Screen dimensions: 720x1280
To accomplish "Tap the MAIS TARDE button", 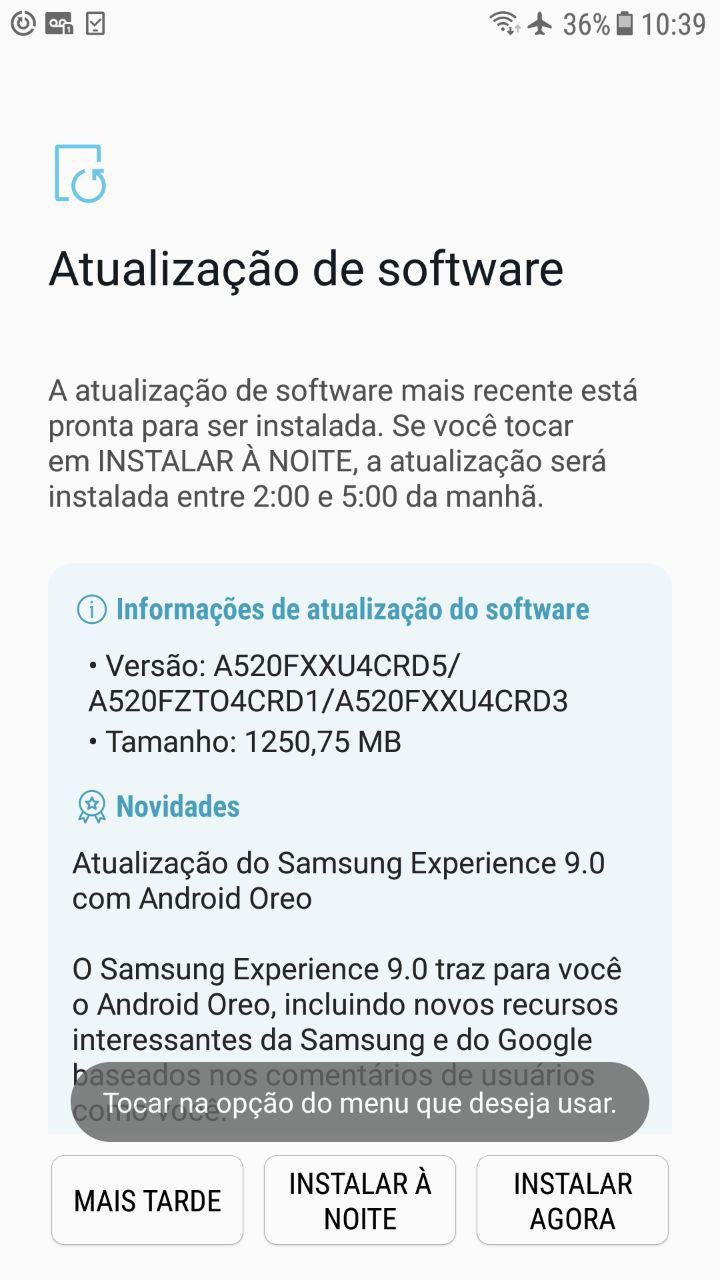I will 147,1200.
